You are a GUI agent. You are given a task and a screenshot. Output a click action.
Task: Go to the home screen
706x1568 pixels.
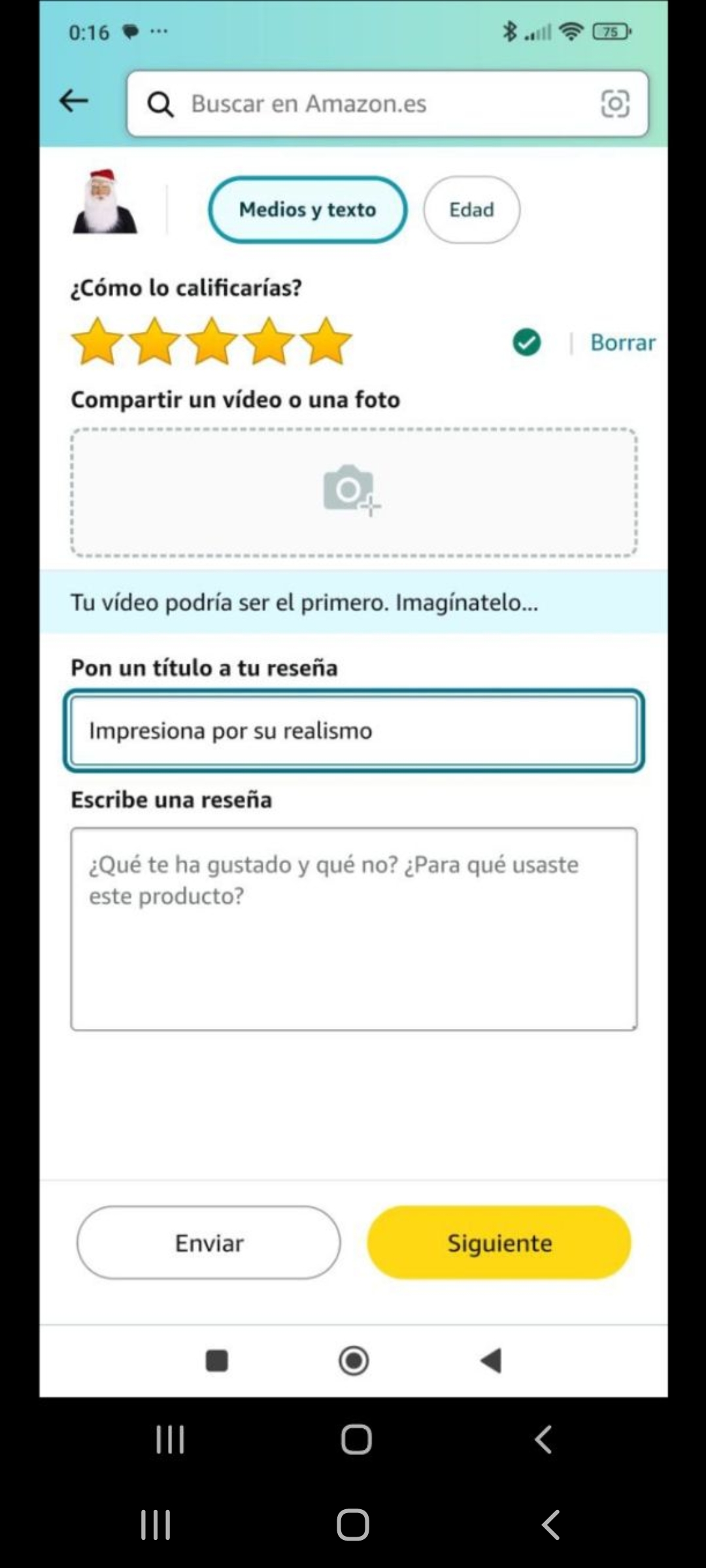tap(353, 1525)
